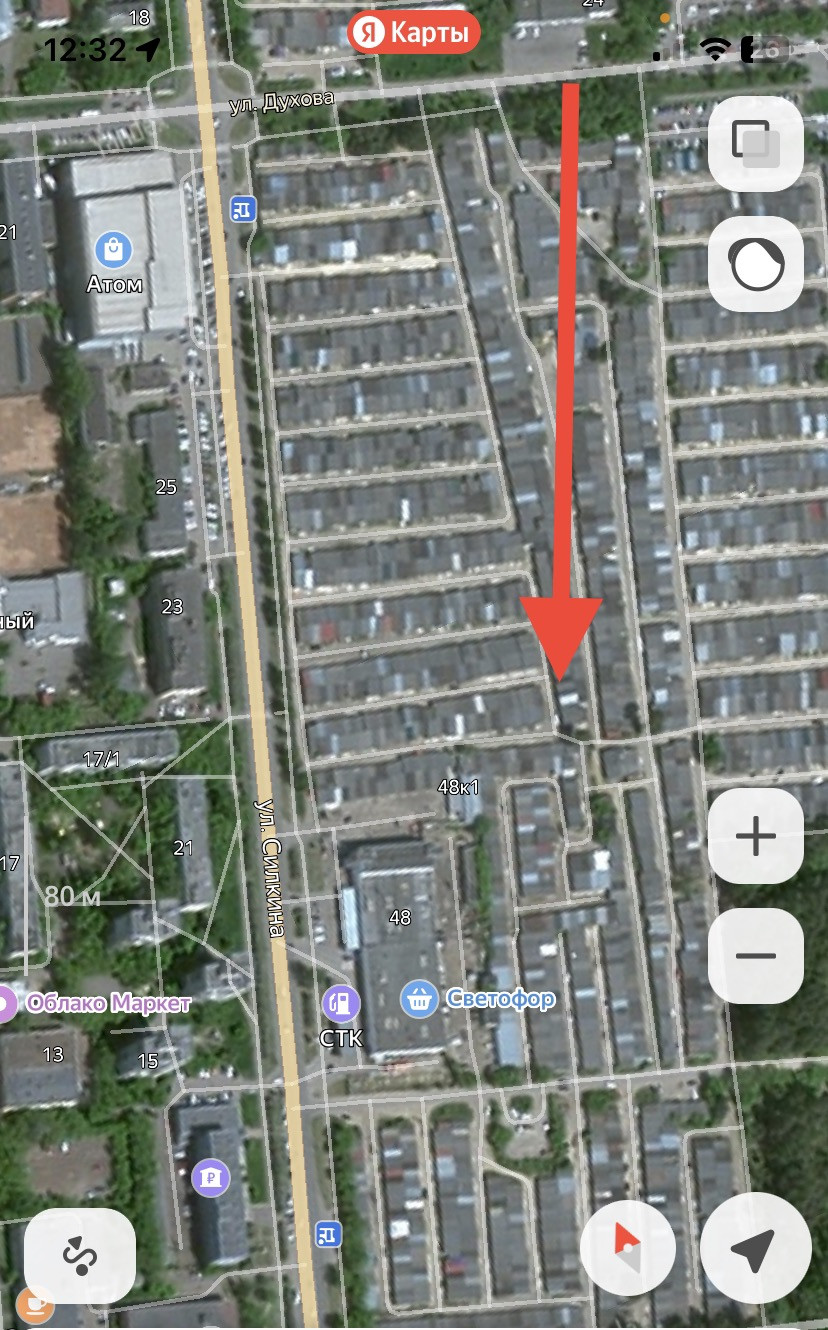Select the СТК gas station marker

coord(341,1002)
